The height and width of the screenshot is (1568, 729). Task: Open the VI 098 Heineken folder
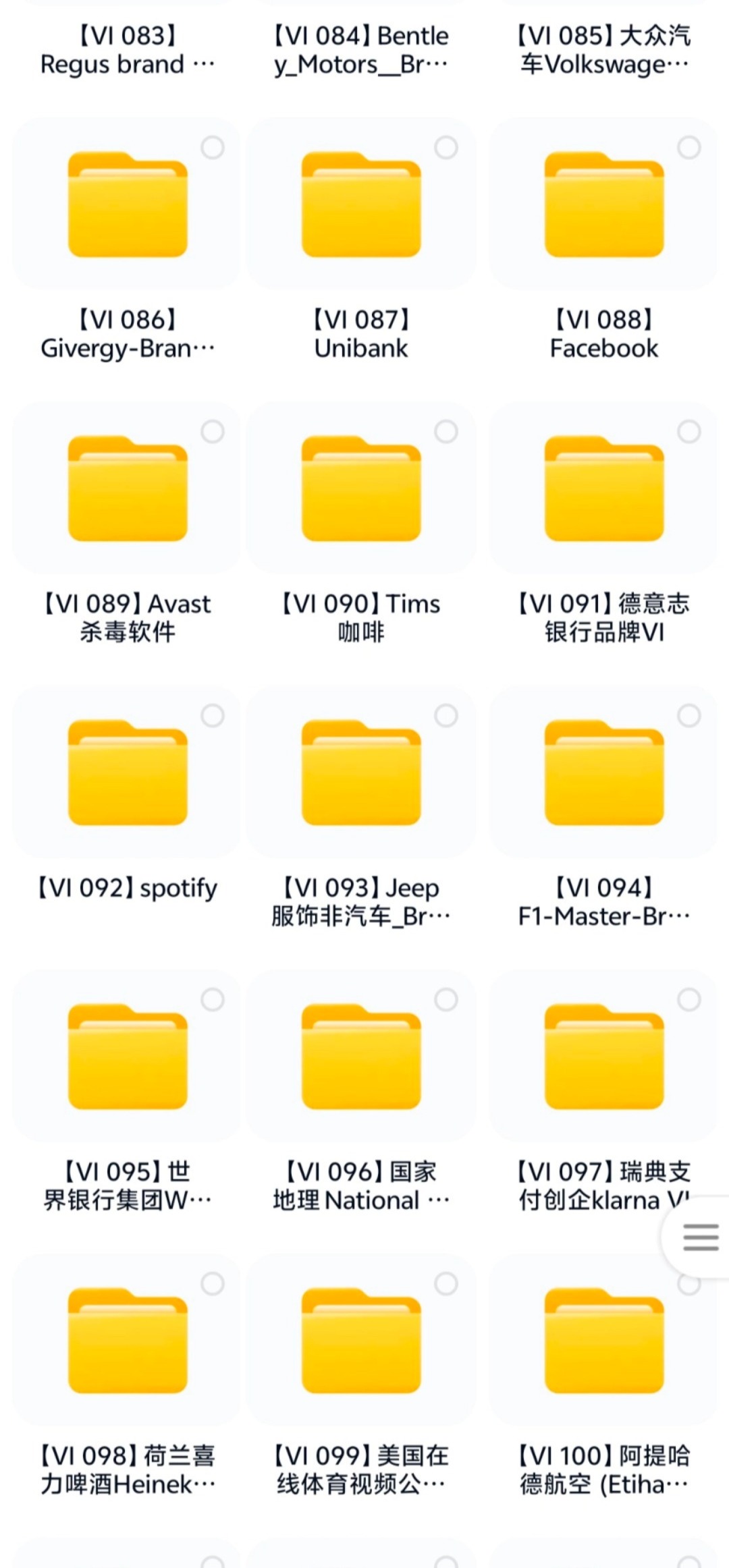128,1341
